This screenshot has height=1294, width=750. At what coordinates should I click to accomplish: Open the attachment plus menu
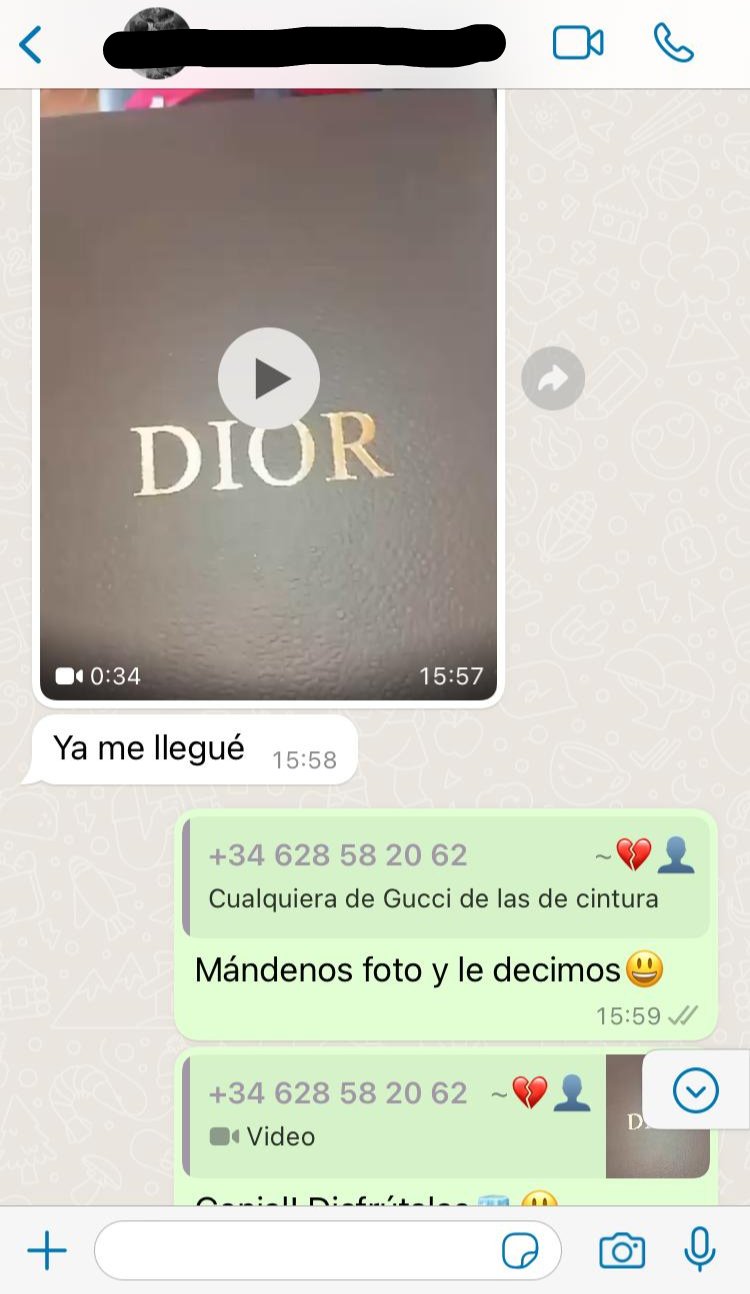[x=46, y=1251]
